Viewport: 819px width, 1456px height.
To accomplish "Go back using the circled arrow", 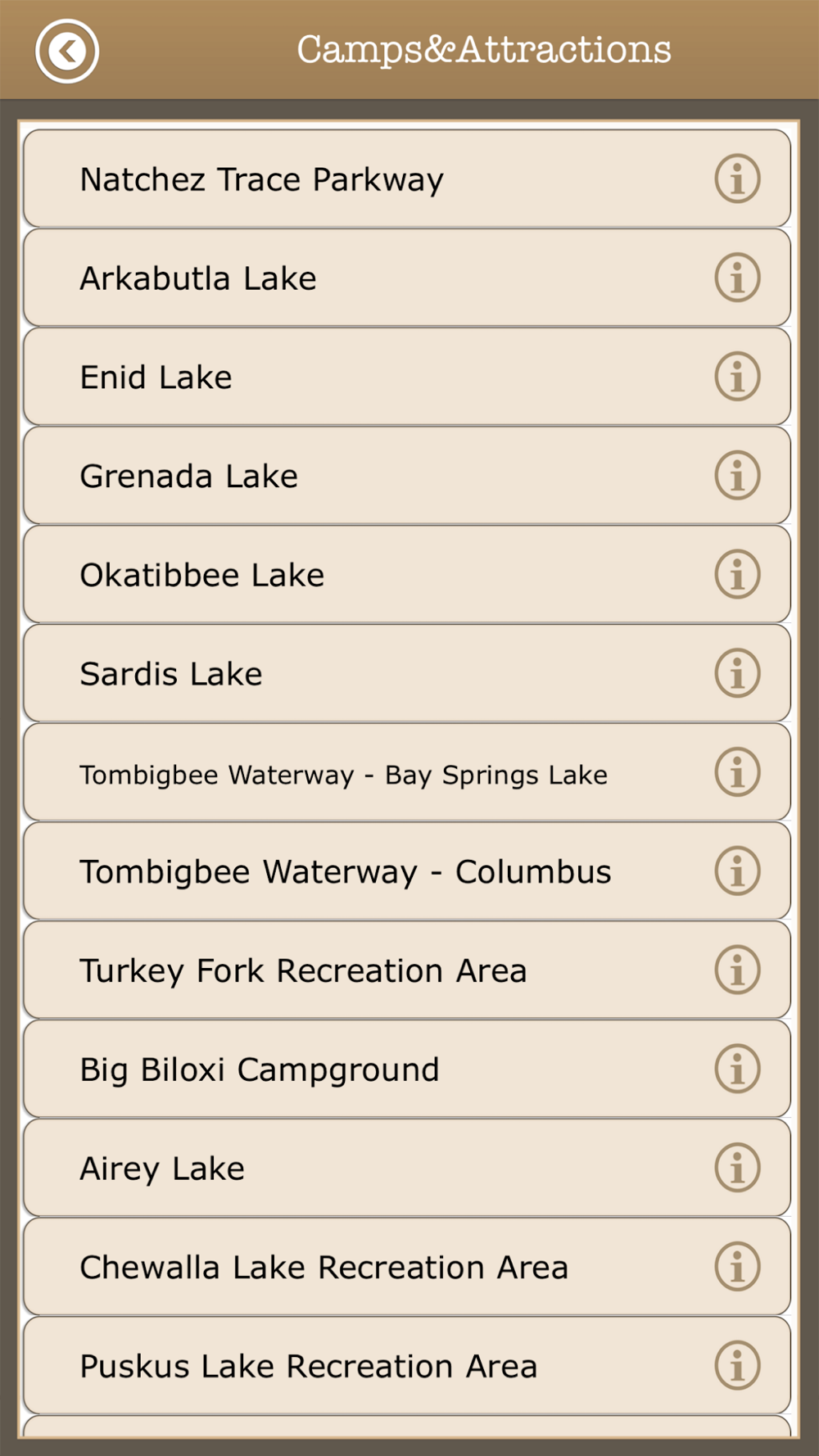I will [67, 51].
